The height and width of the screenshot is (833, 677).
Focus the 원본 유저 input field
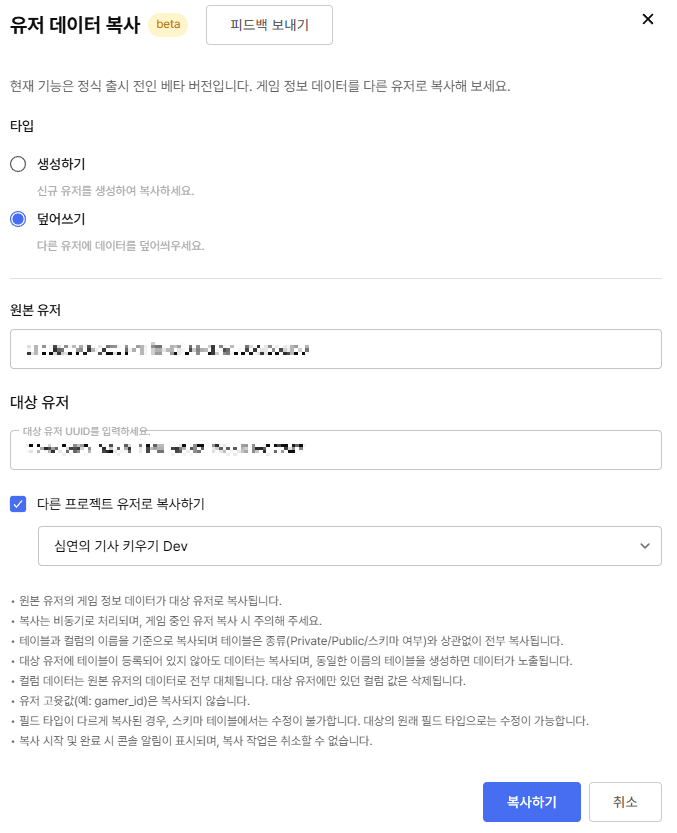335,349
